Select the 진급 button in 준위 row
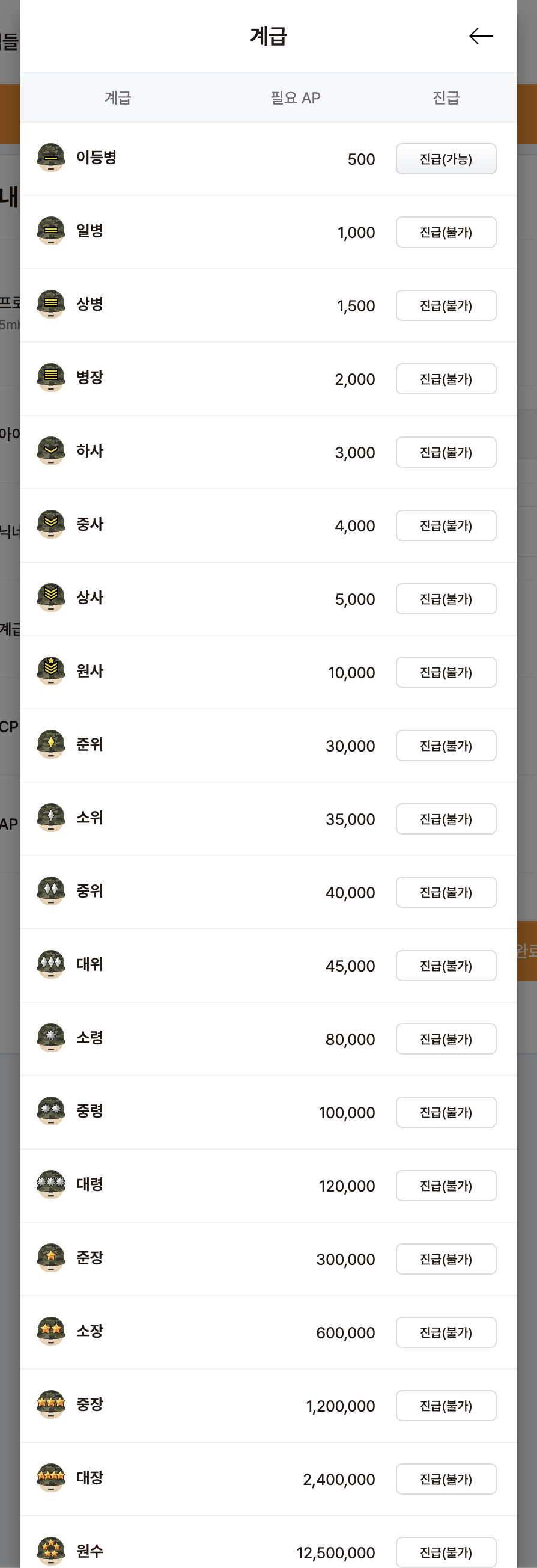The image size is (537, 1568). pos(446,746)
